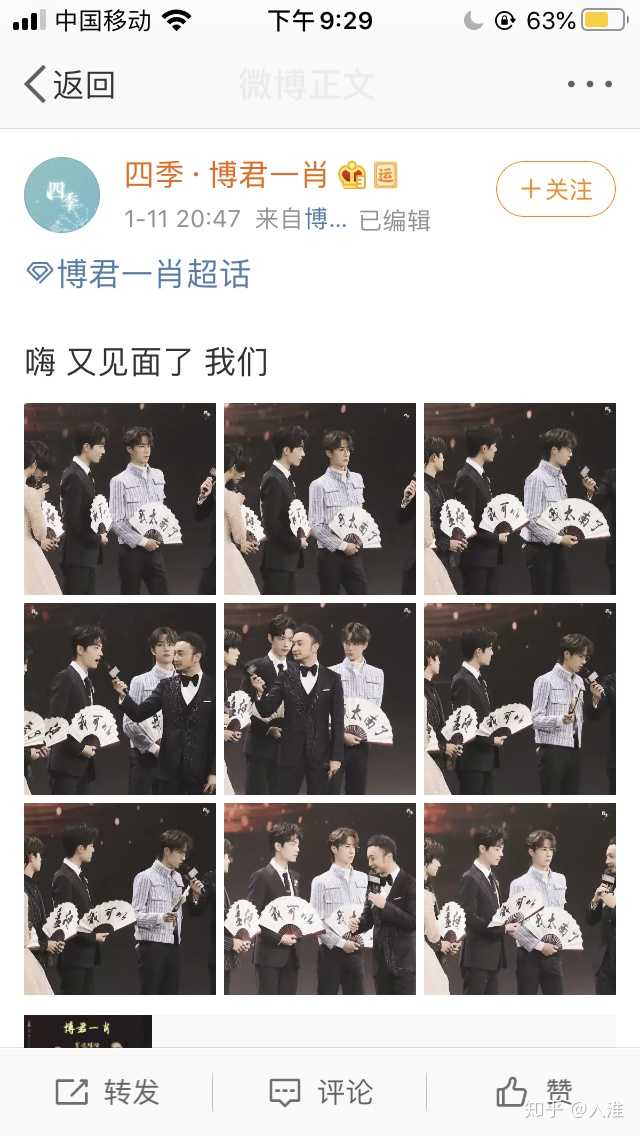Image resolution: width=640 pixels, height=1136 pixels.
Task: Open the middle-row right photo
Action: 520,699
